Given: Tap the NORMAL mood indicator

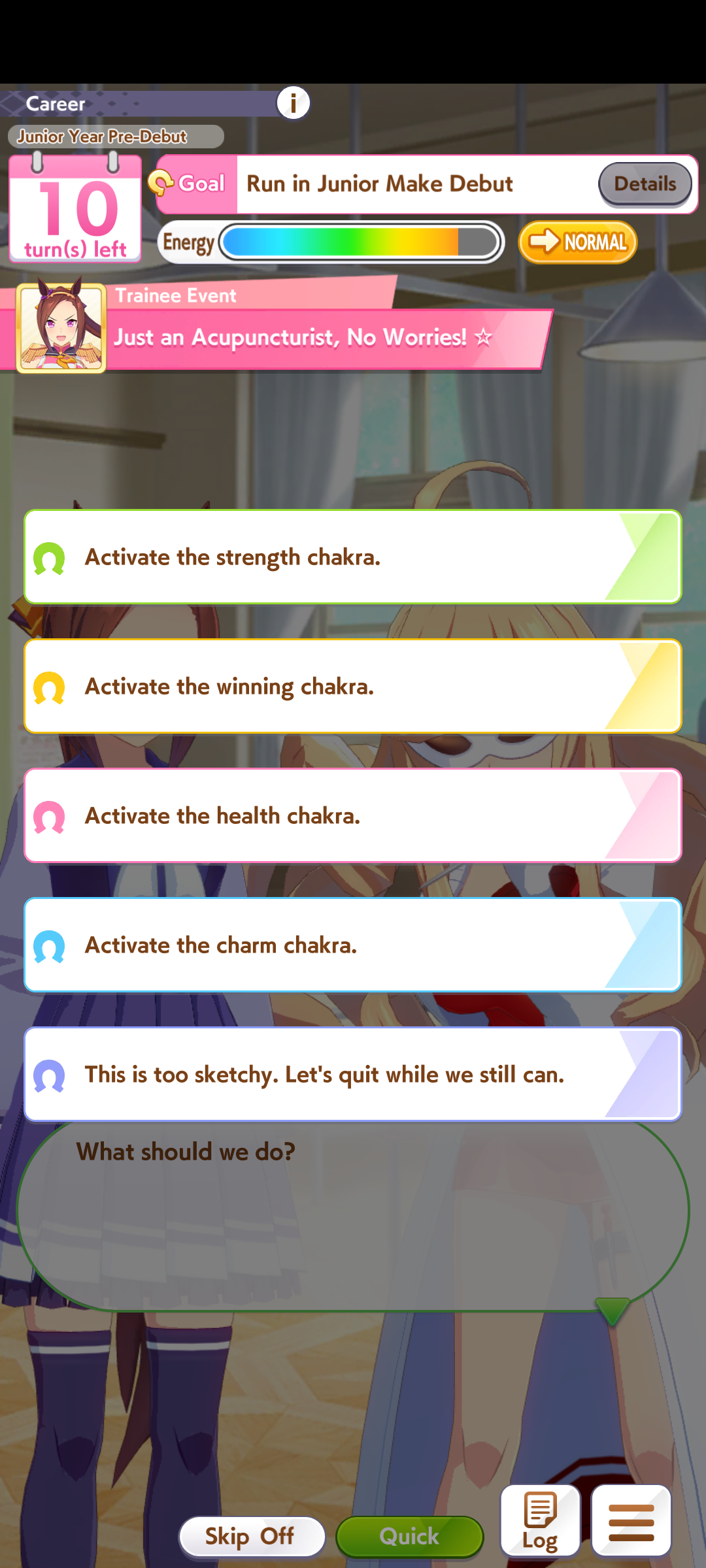Looking at the screenshot, I should click(578, 242).
